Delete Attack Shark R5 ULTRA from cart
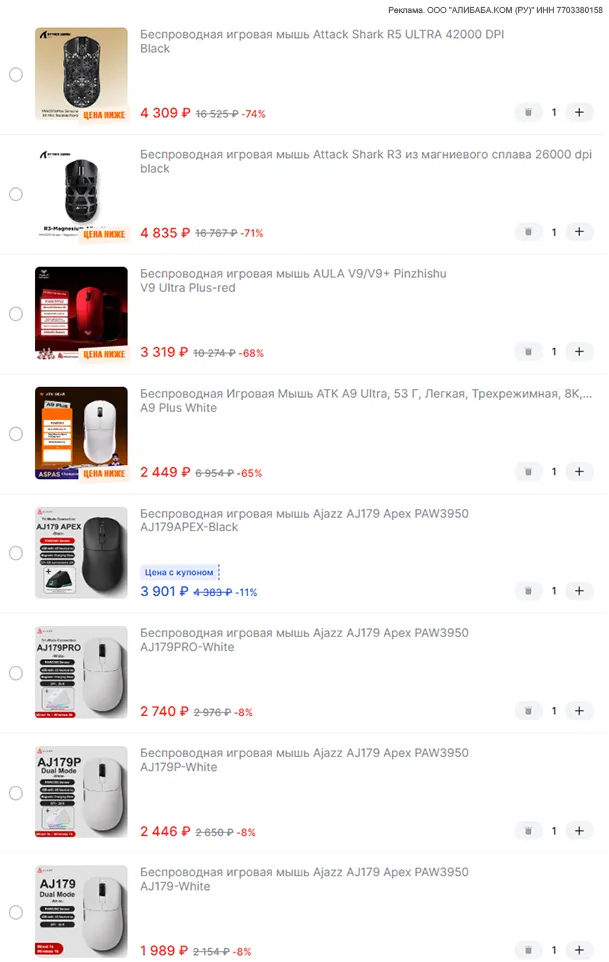Screen dimensions: 609x962 [x=528, y=112]
